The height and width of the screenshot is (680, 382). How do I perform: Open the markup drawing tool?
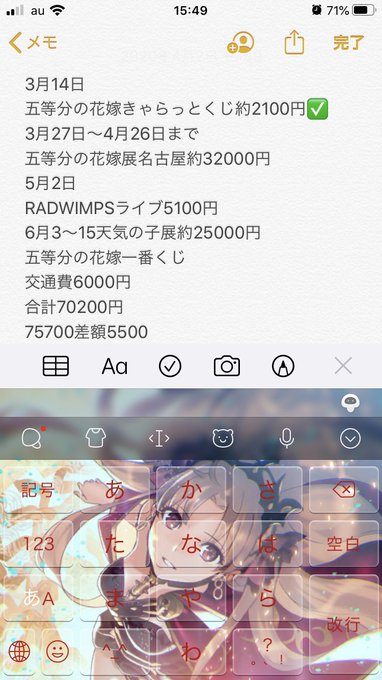283,366
